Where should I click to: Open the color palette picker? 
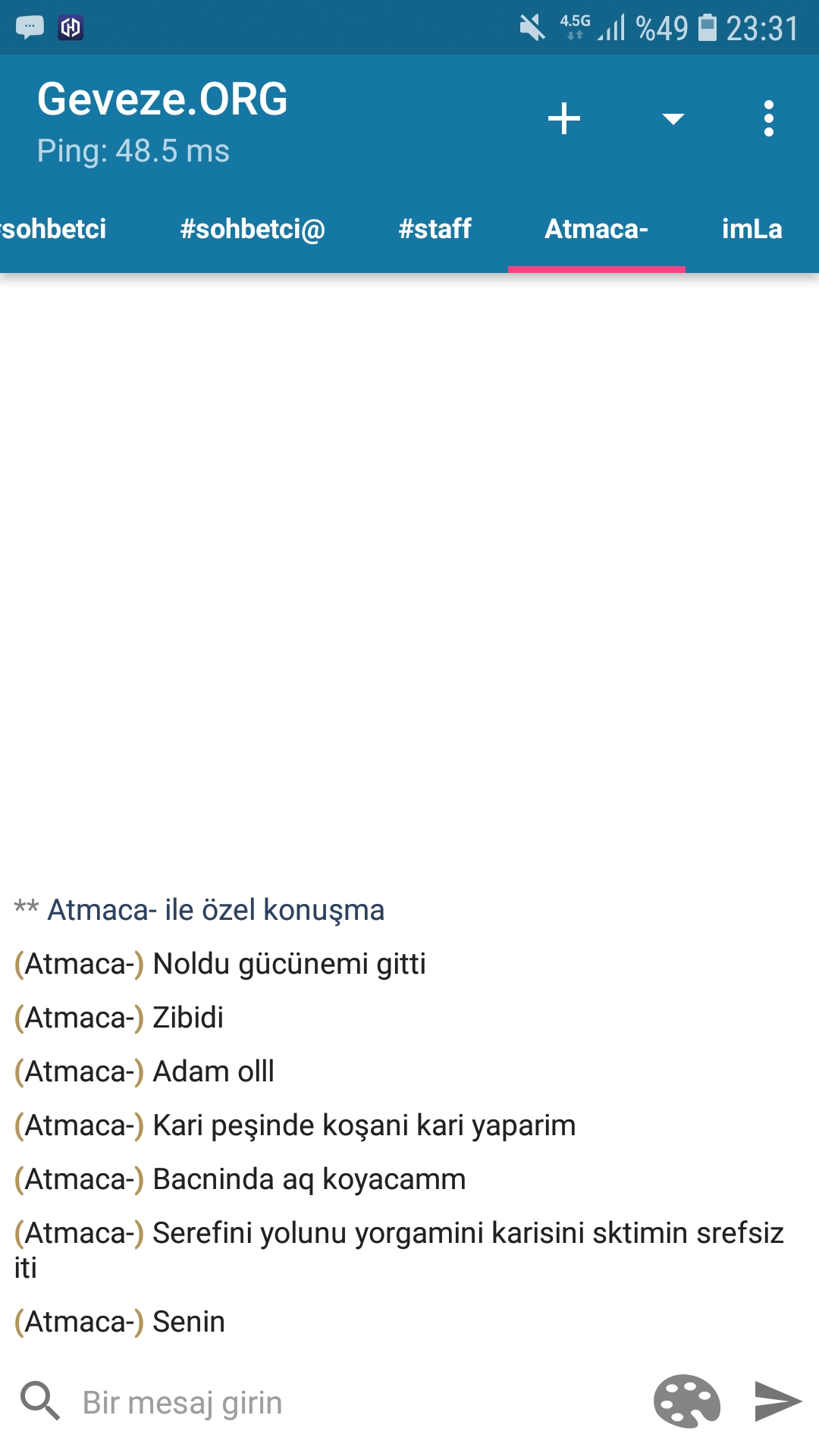pyautogui.click(x=687, y=1401)
